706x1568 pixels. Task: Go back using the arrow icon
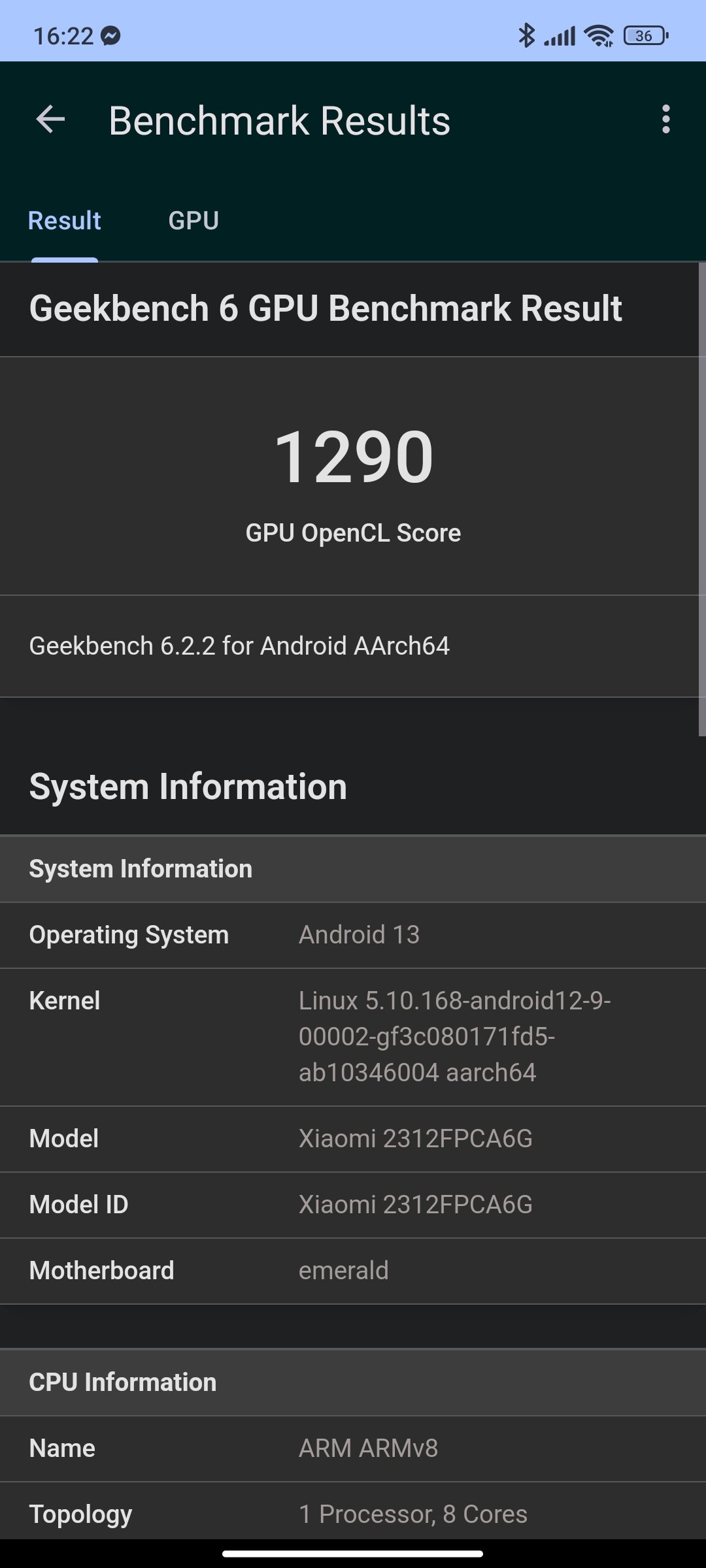(50, 120)
